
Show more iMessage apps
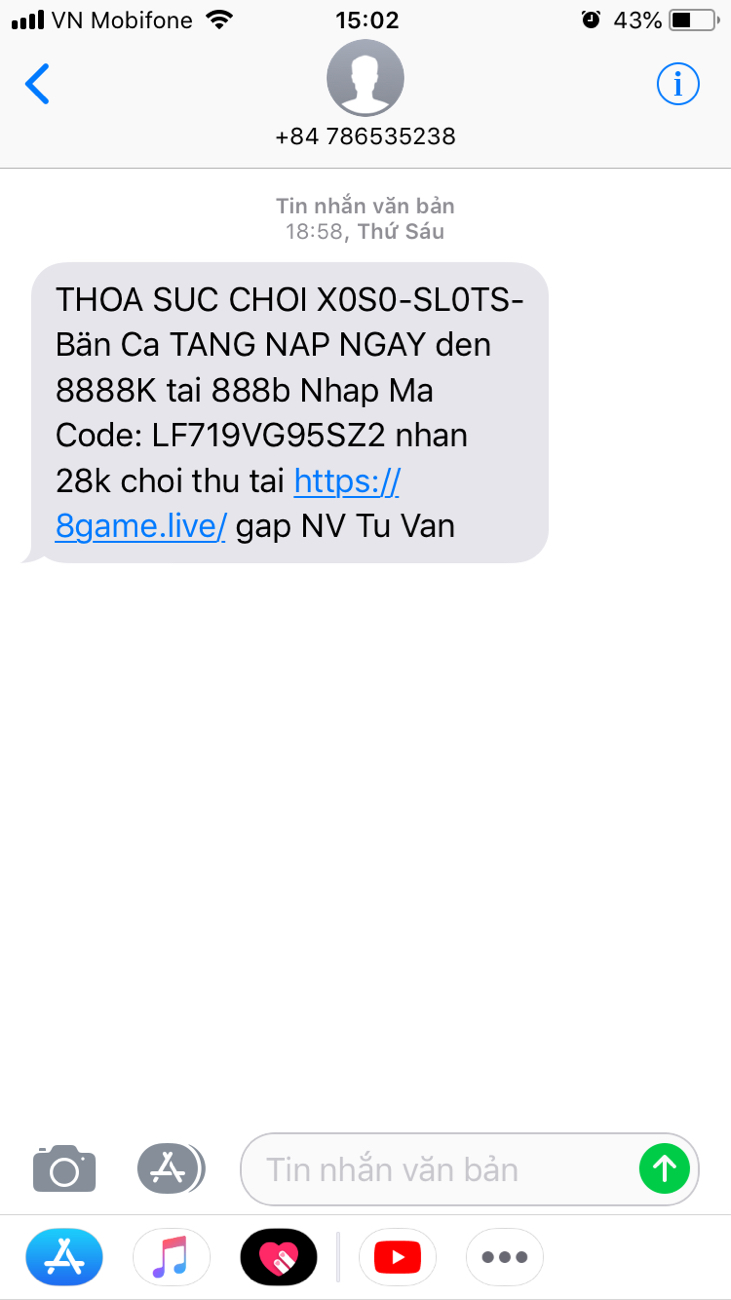(x=504, y=1257)
